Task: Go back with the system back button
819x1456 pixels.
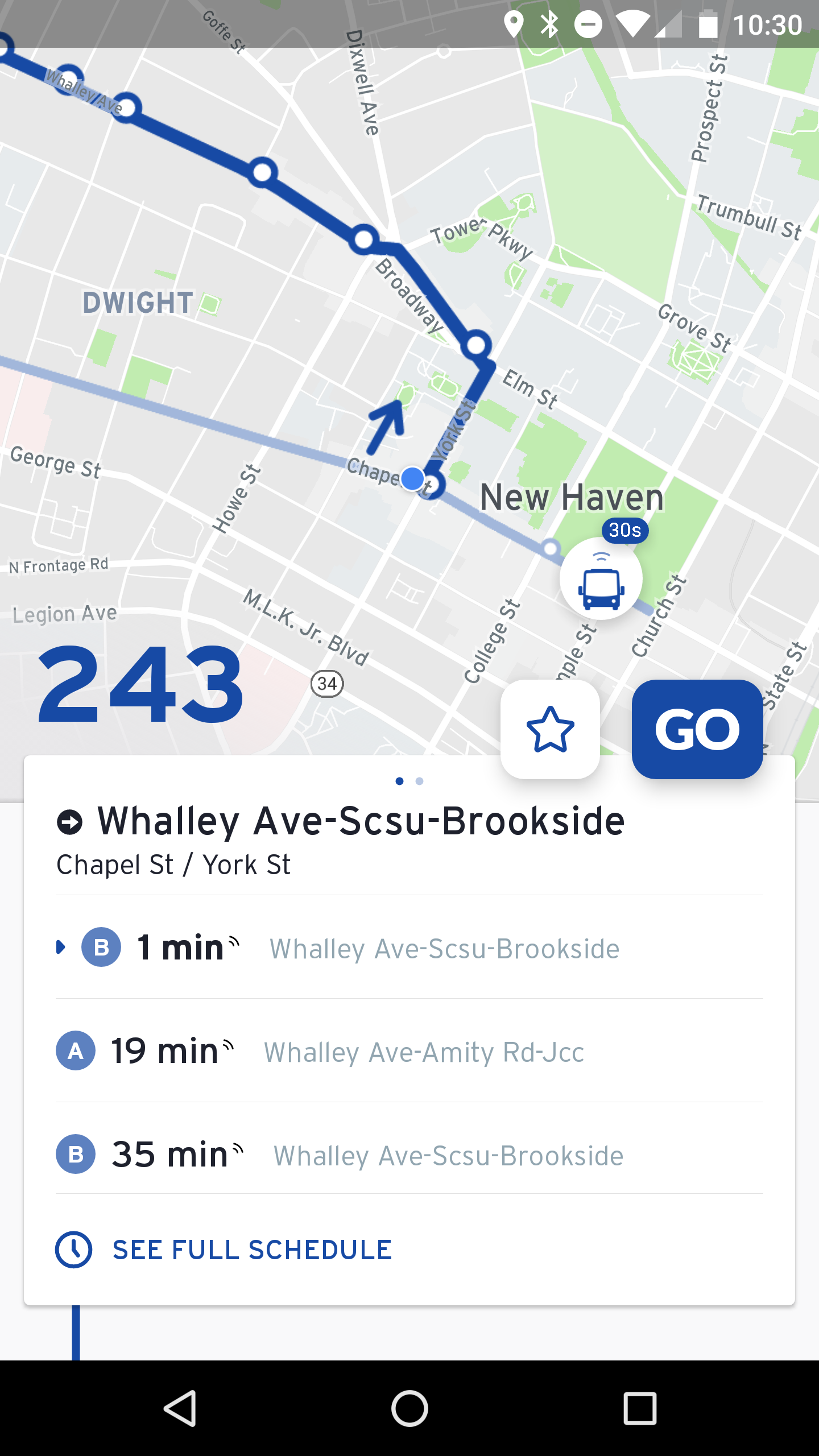Action: [x=180, y=1408]
